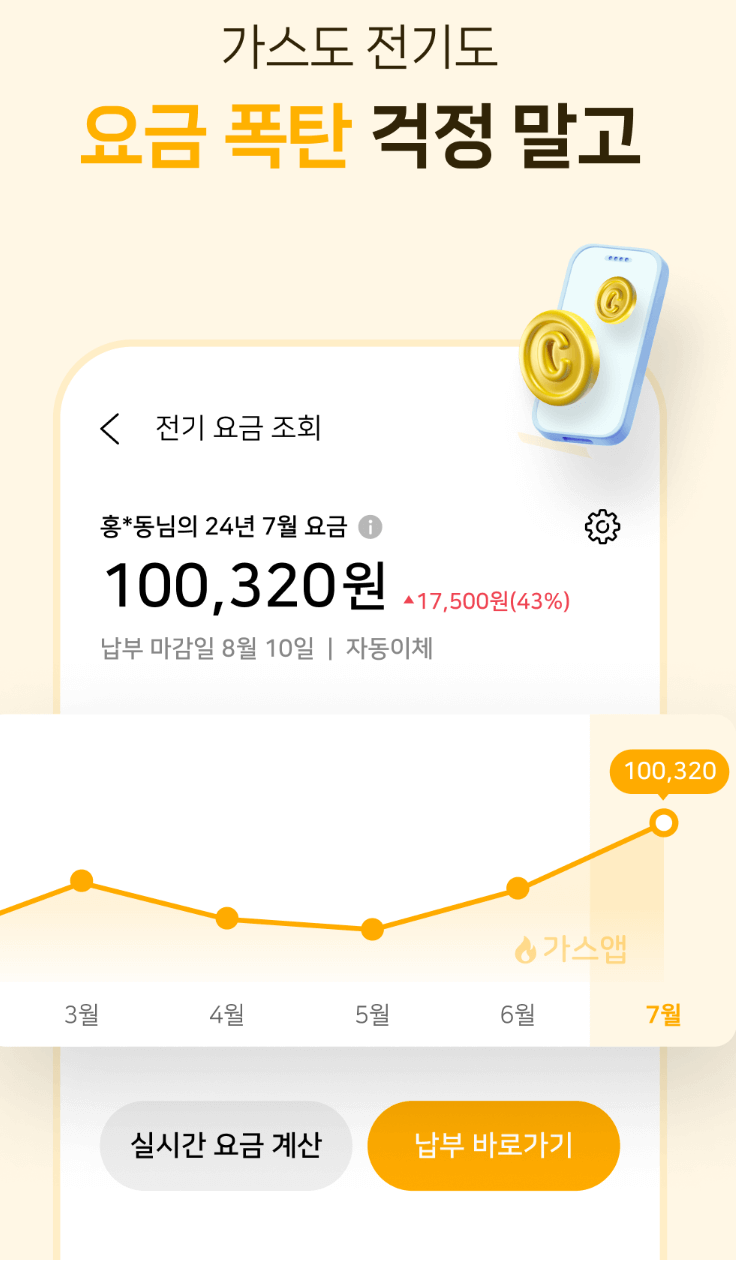Switch to the 4월 month label
The height and width of the screenshot is (1266, 740).
click(226, 1013)
